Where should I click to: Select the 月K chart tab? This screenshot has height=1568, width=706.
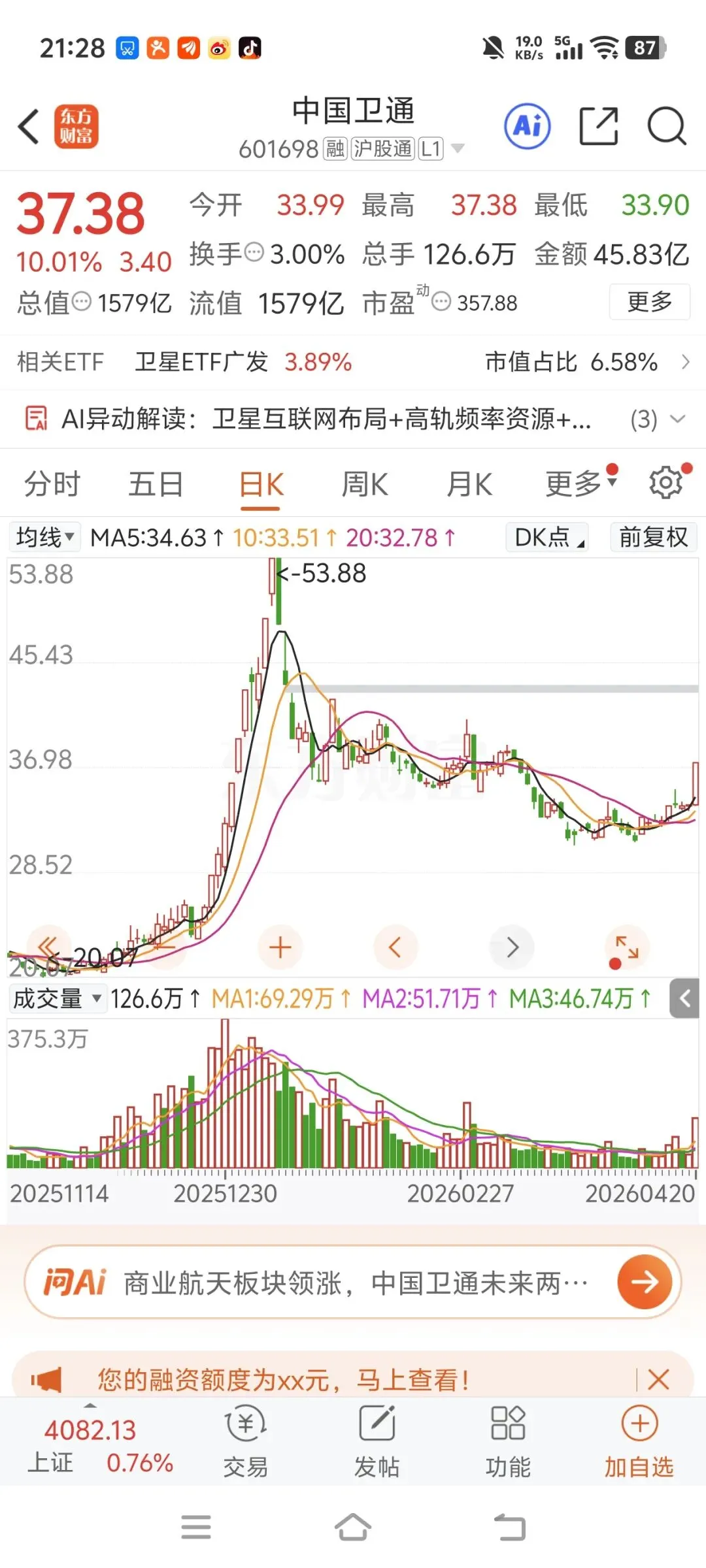click(x=469, y=485)
